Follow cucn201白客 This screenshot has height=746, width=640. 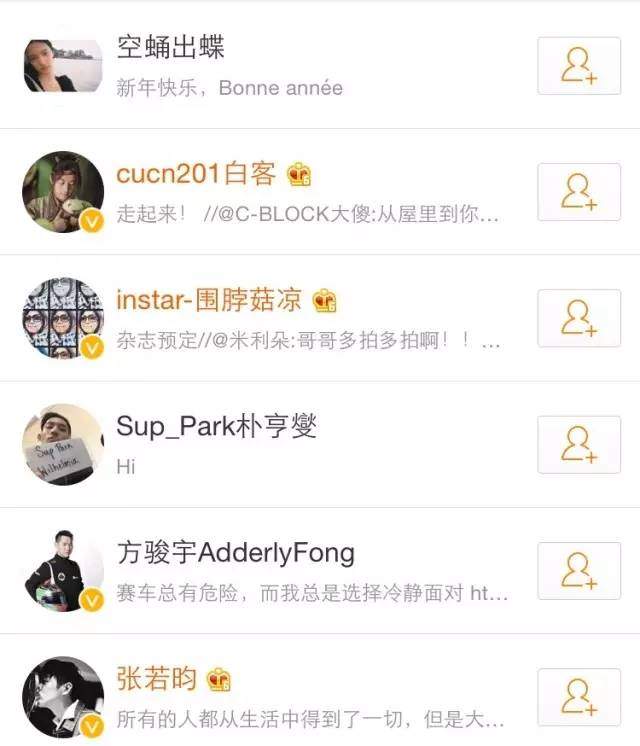[x=579, y=192]
